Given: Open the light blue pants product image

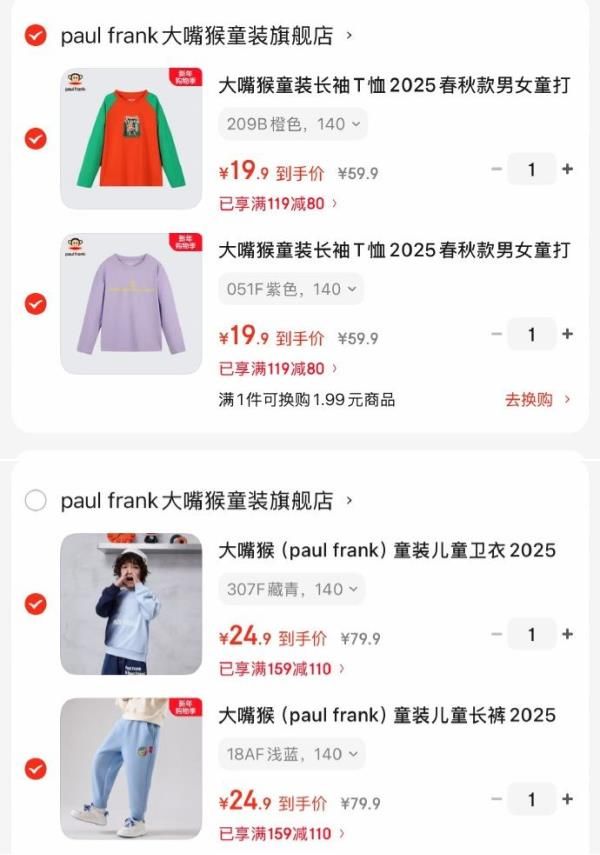Looking at the screenshot, I should [x=131, y=768].
